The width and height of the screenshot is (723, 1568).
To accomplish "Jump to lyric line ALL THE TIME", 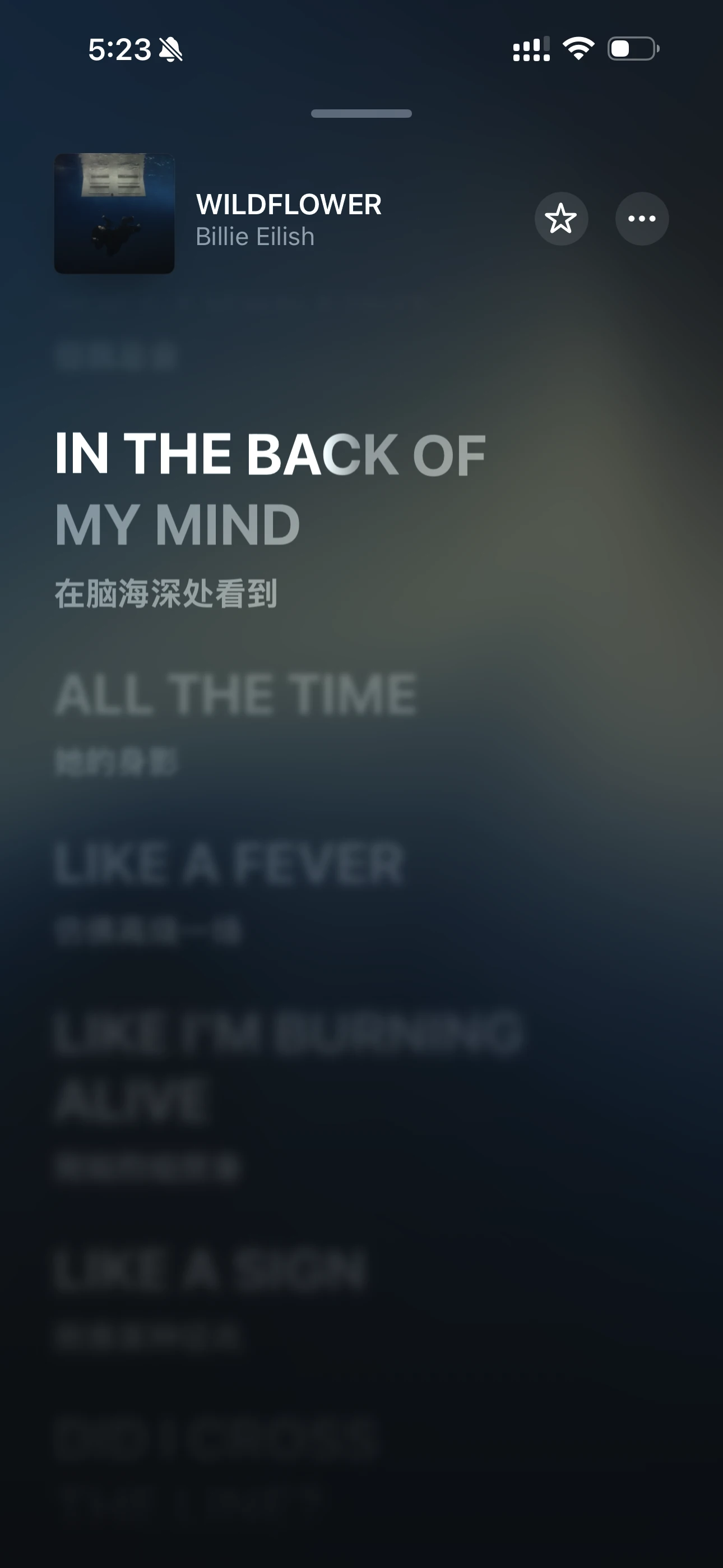I will [235, 694].
